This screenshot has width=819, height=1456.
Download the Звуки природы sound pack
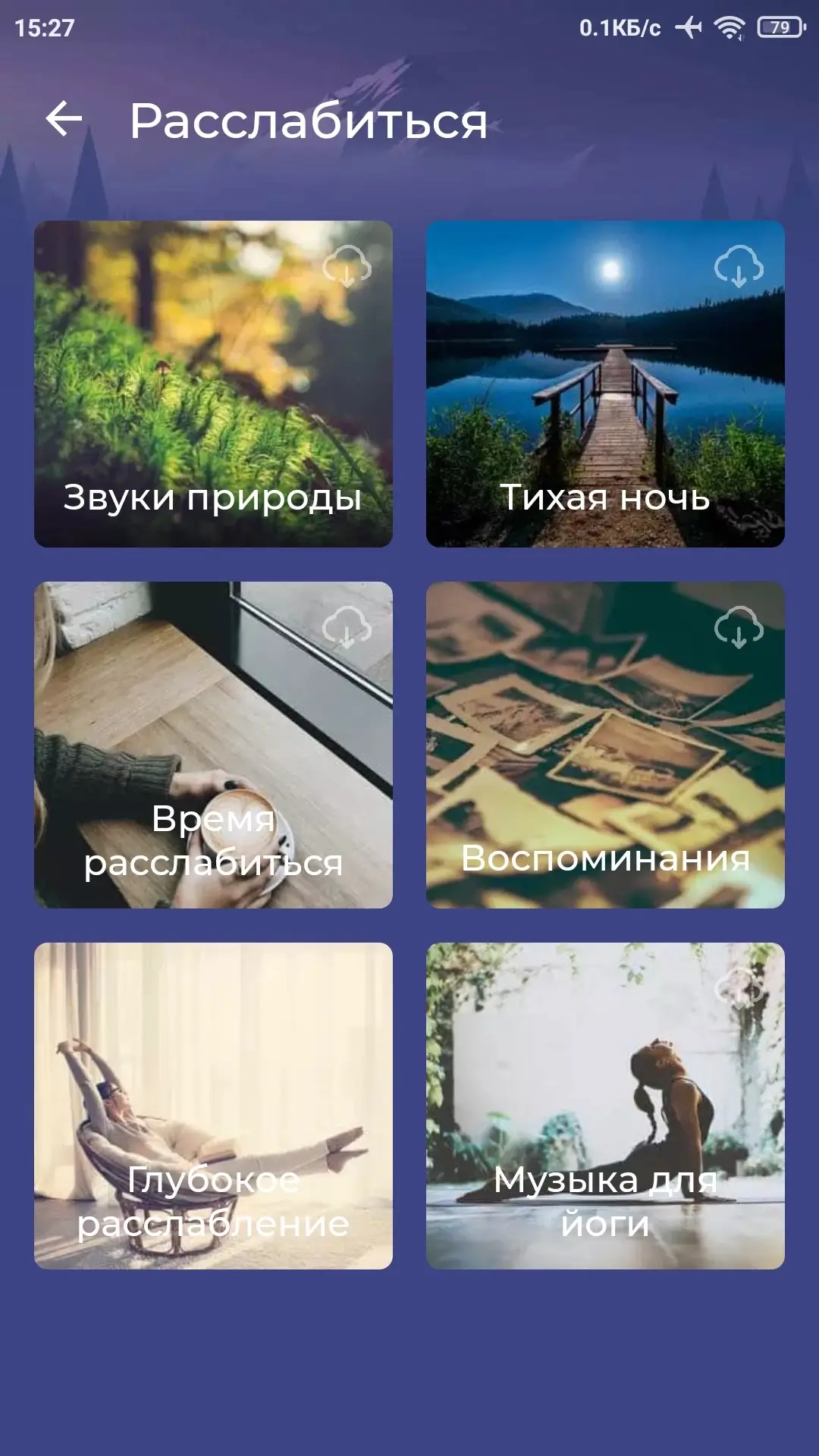[x=347, y=266]
